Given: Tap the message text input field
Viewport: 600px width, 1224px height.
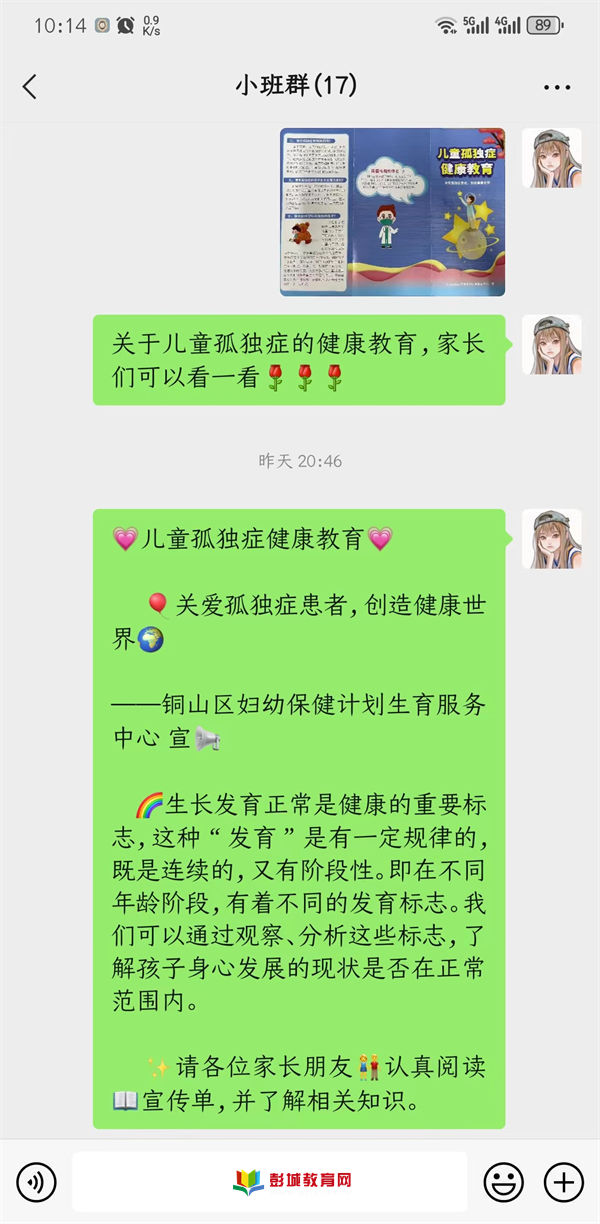Looking at the screenshot, I should pyautogui.click(x=269, y=1181).
